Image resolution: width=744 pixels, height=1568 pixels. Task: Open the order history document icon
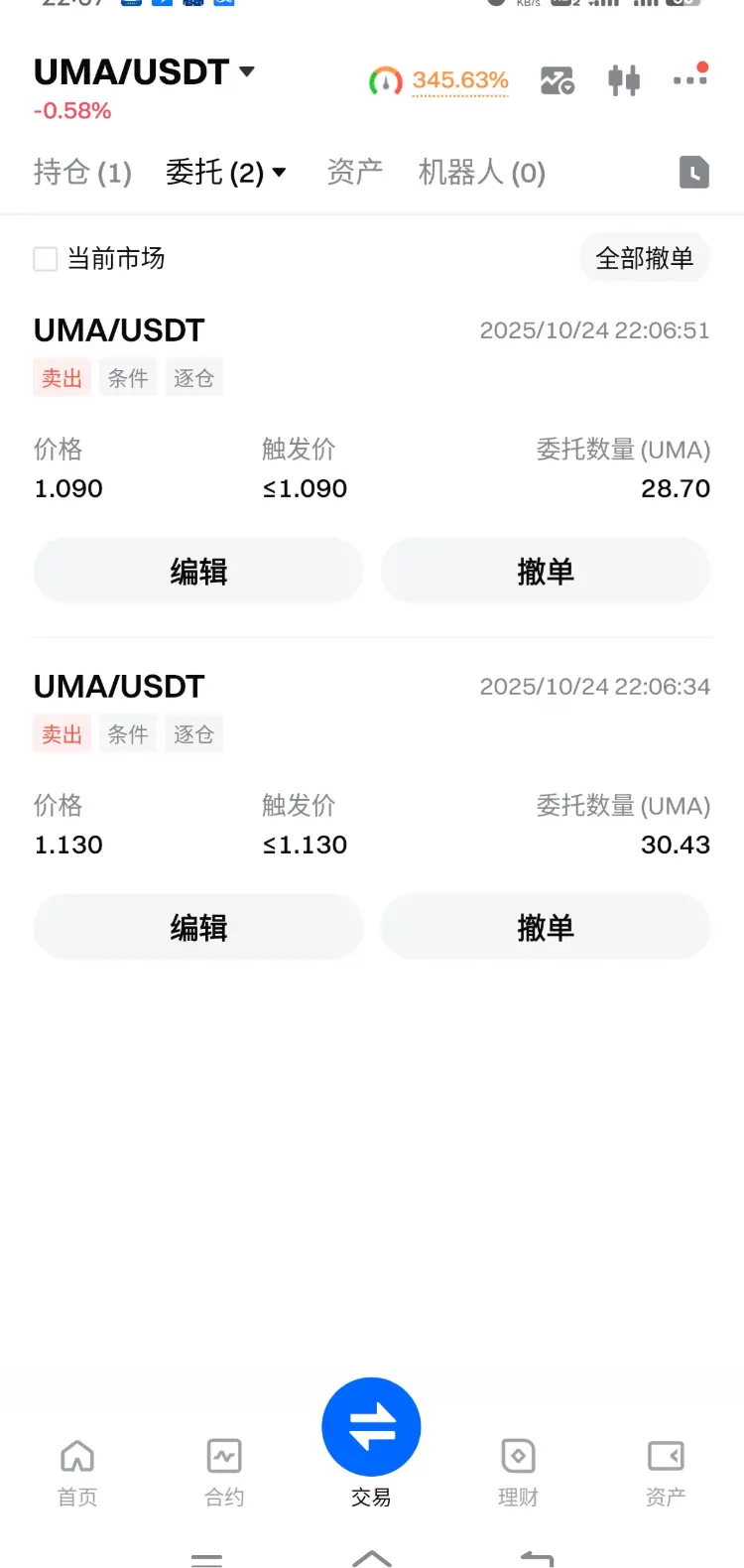click(693, 173)
